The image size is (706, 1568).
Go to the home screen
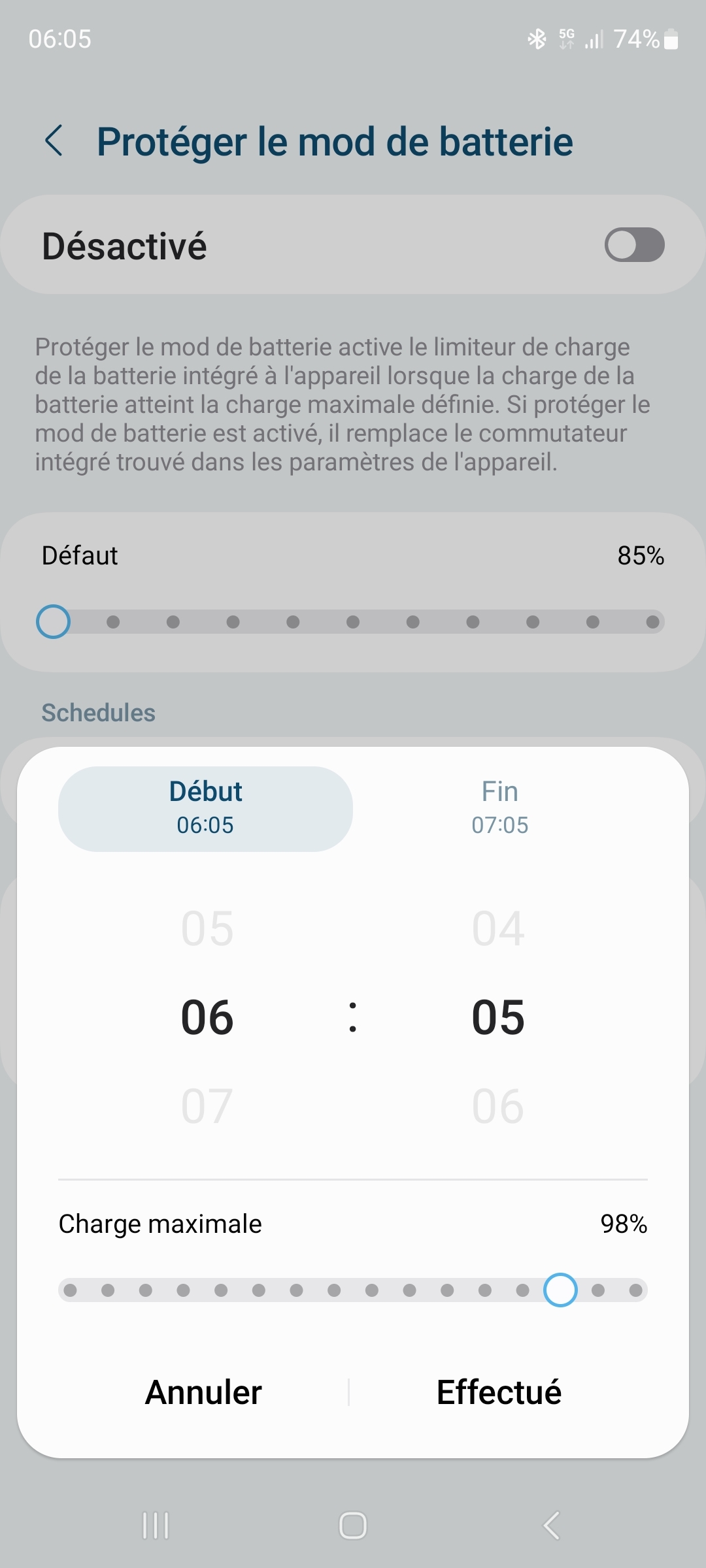click(x=353, y=1526)
